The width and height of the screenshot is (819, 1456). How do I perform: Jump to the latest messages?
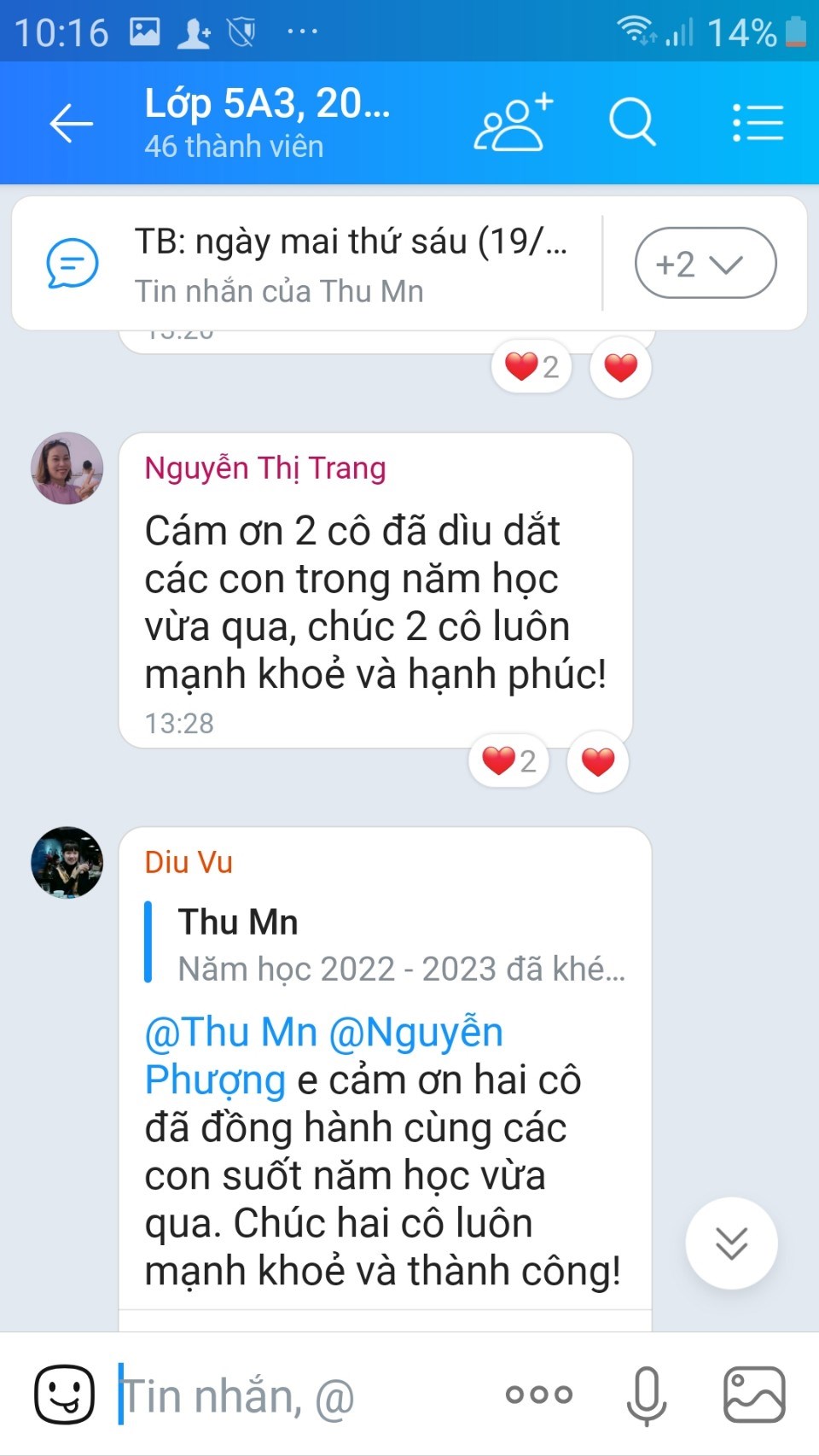(731, 1243)
